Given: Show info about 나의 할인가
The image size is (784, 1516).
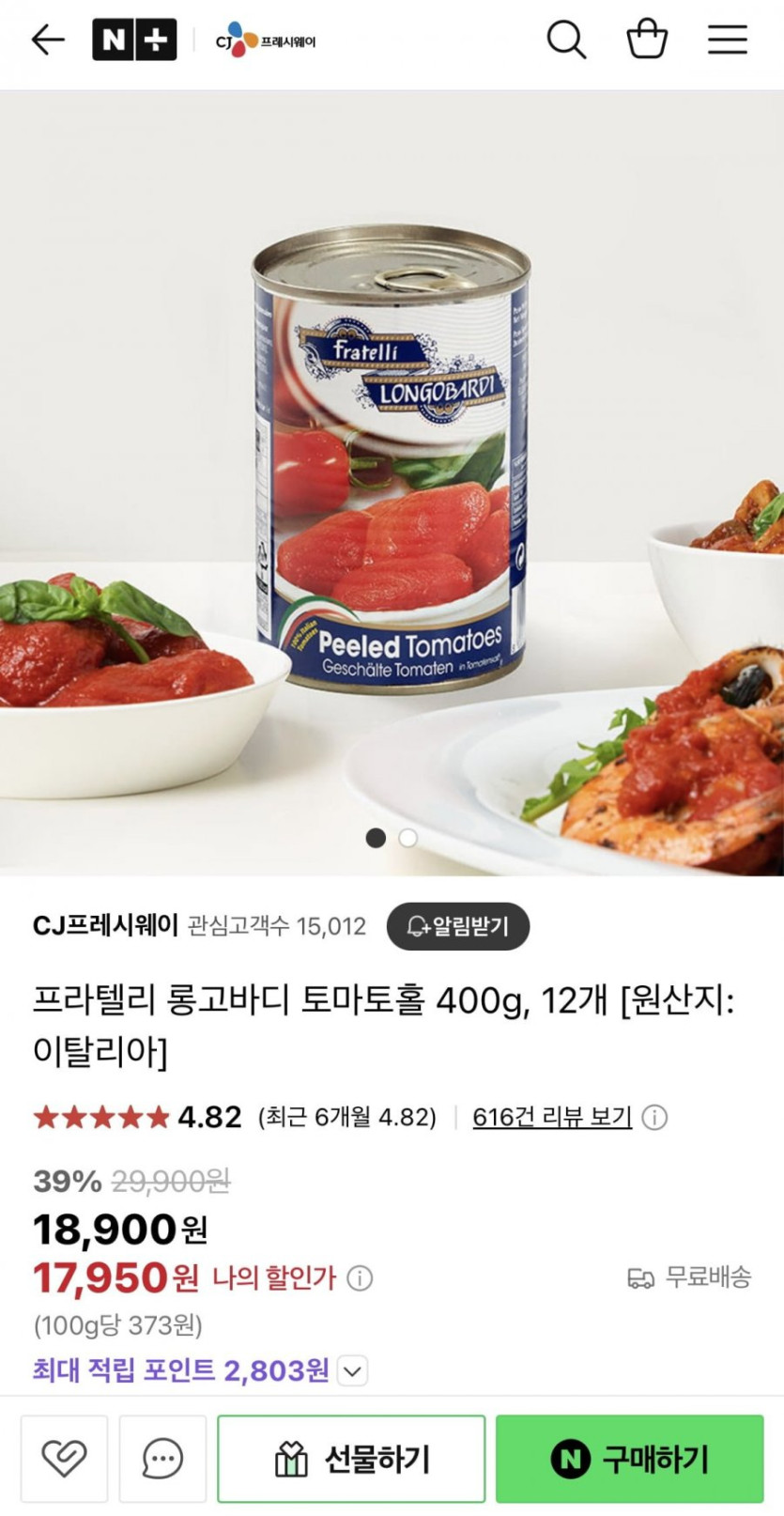Looking at the screenshot, I should [x=360, y=1277].
